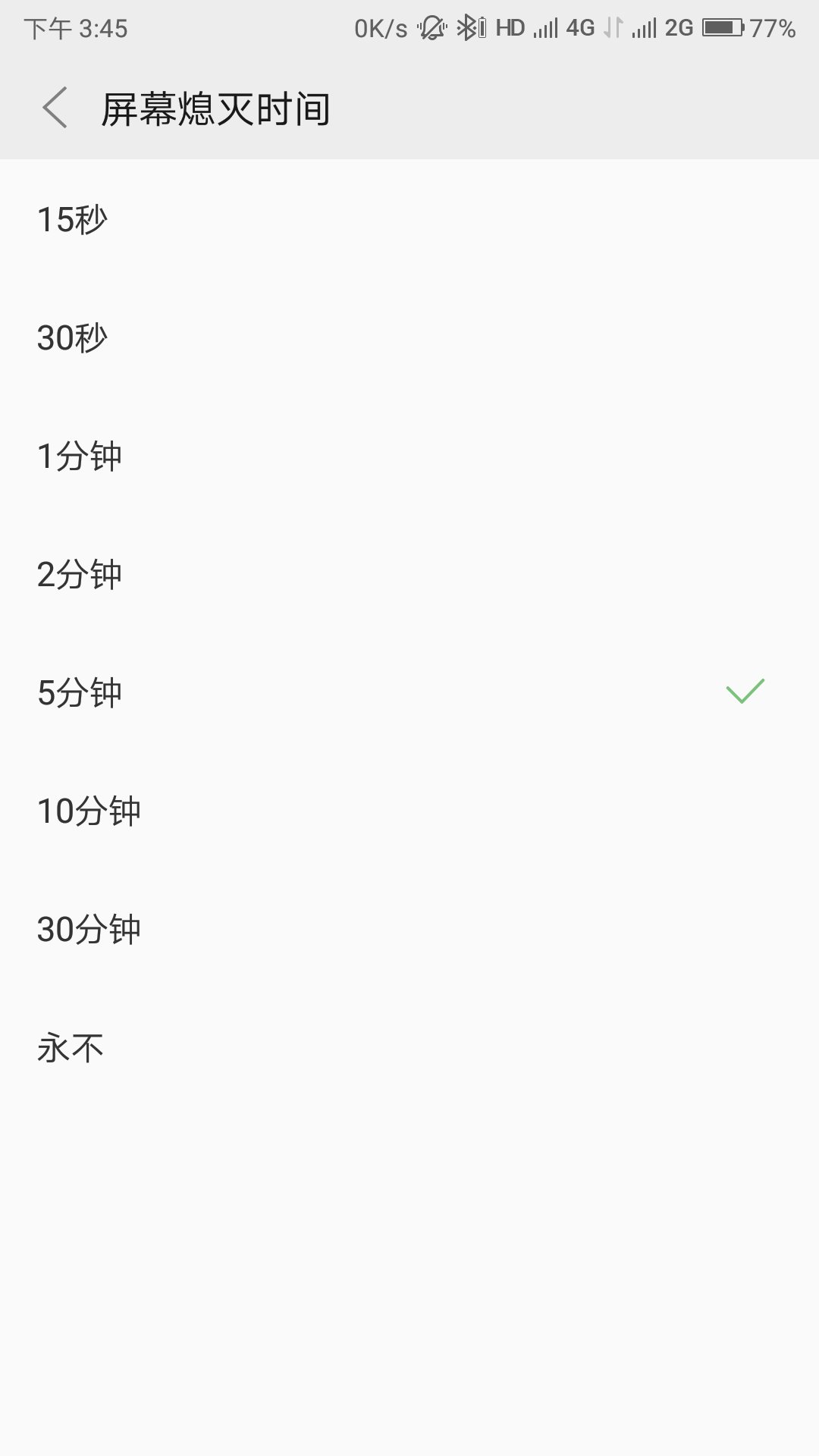
Task: Select 10分钟 screen timeout
Action: coord(409,811)
